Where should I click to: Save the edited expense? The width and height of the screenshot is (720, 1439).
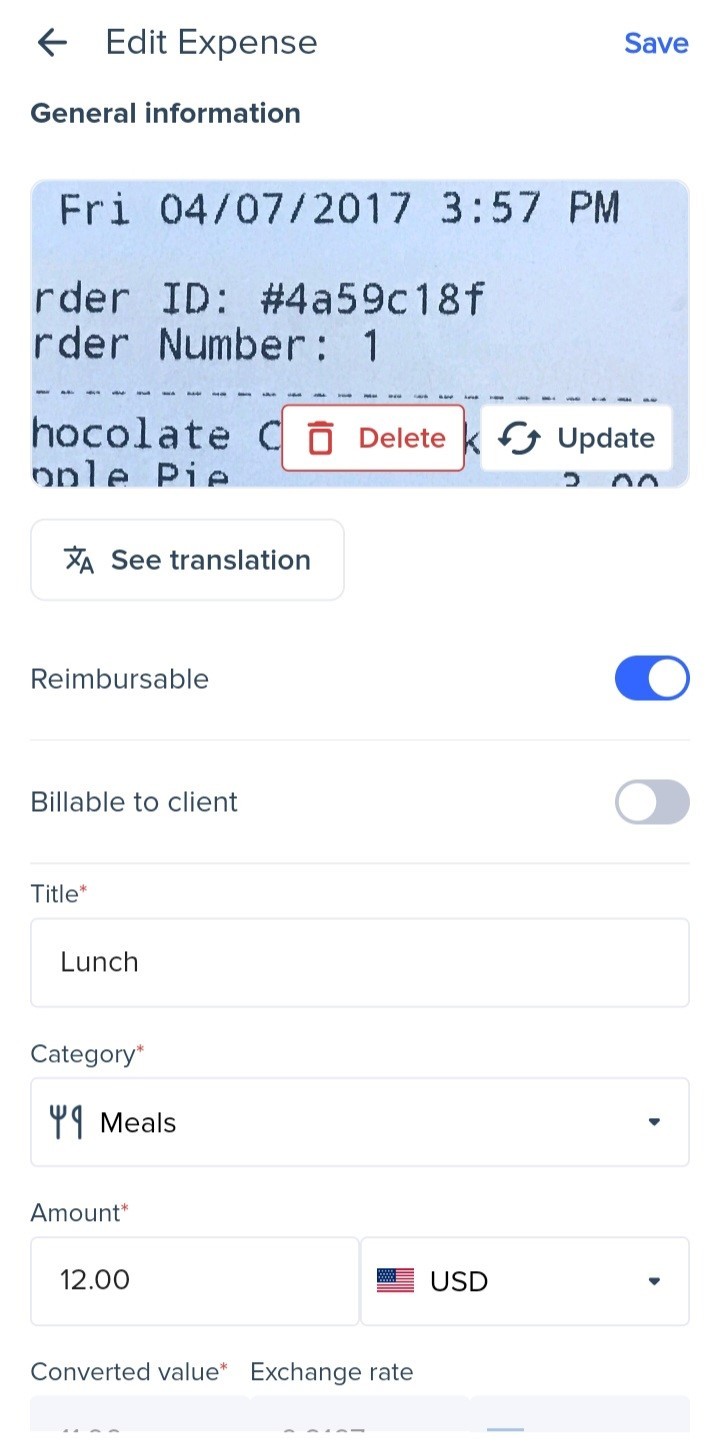point(656,43)
